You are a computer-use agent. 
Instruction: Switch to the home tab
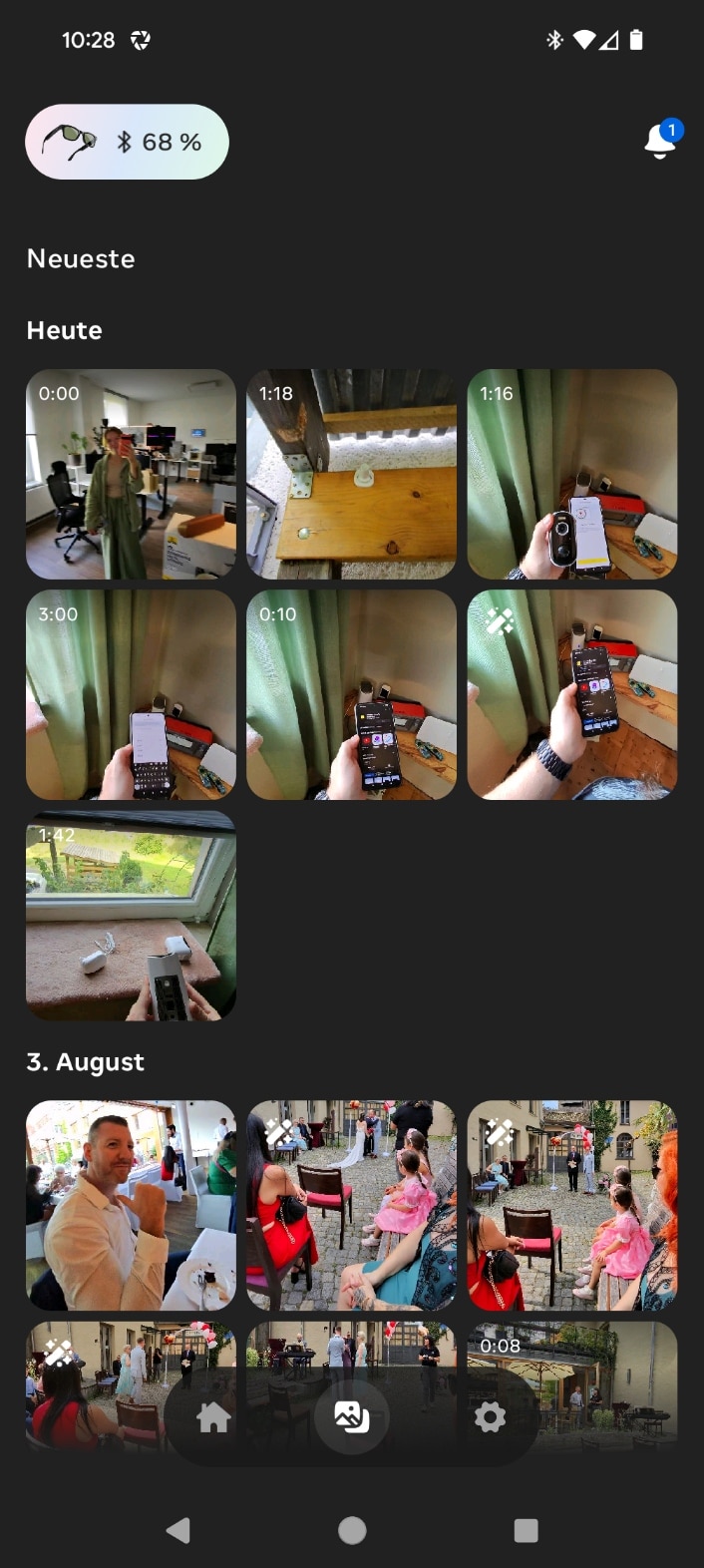coord(213,1416)
